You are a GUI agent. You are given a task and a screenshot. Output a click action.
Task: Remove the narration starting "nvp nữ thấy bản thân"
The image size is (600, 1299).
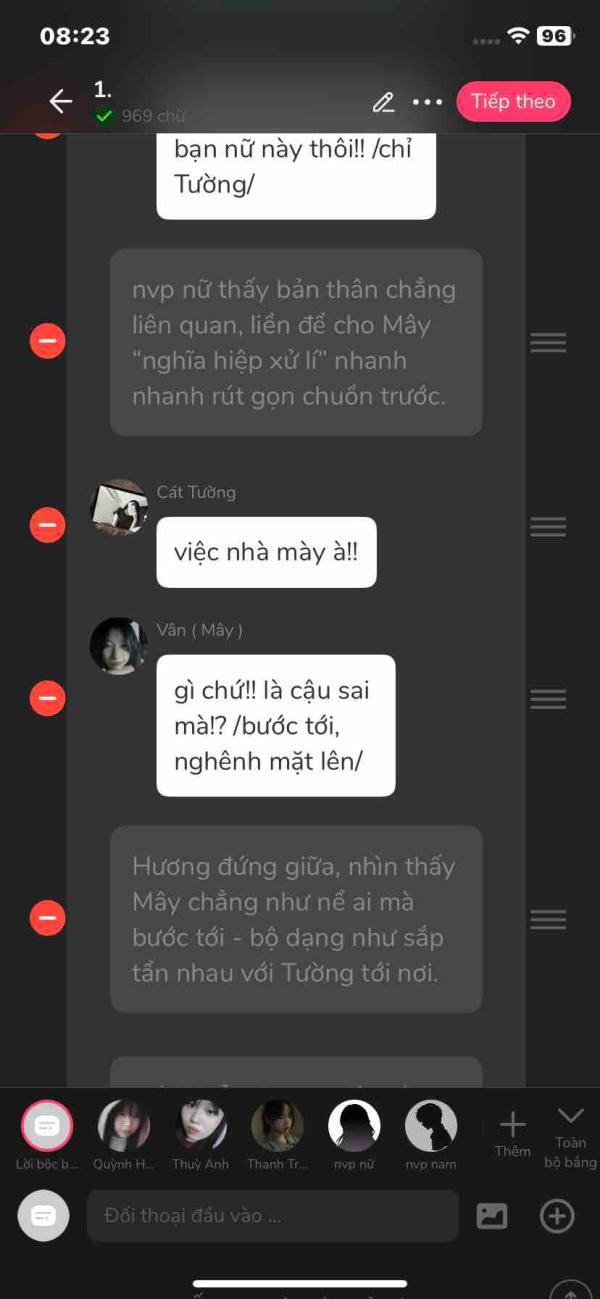click(x=47, y=341)
